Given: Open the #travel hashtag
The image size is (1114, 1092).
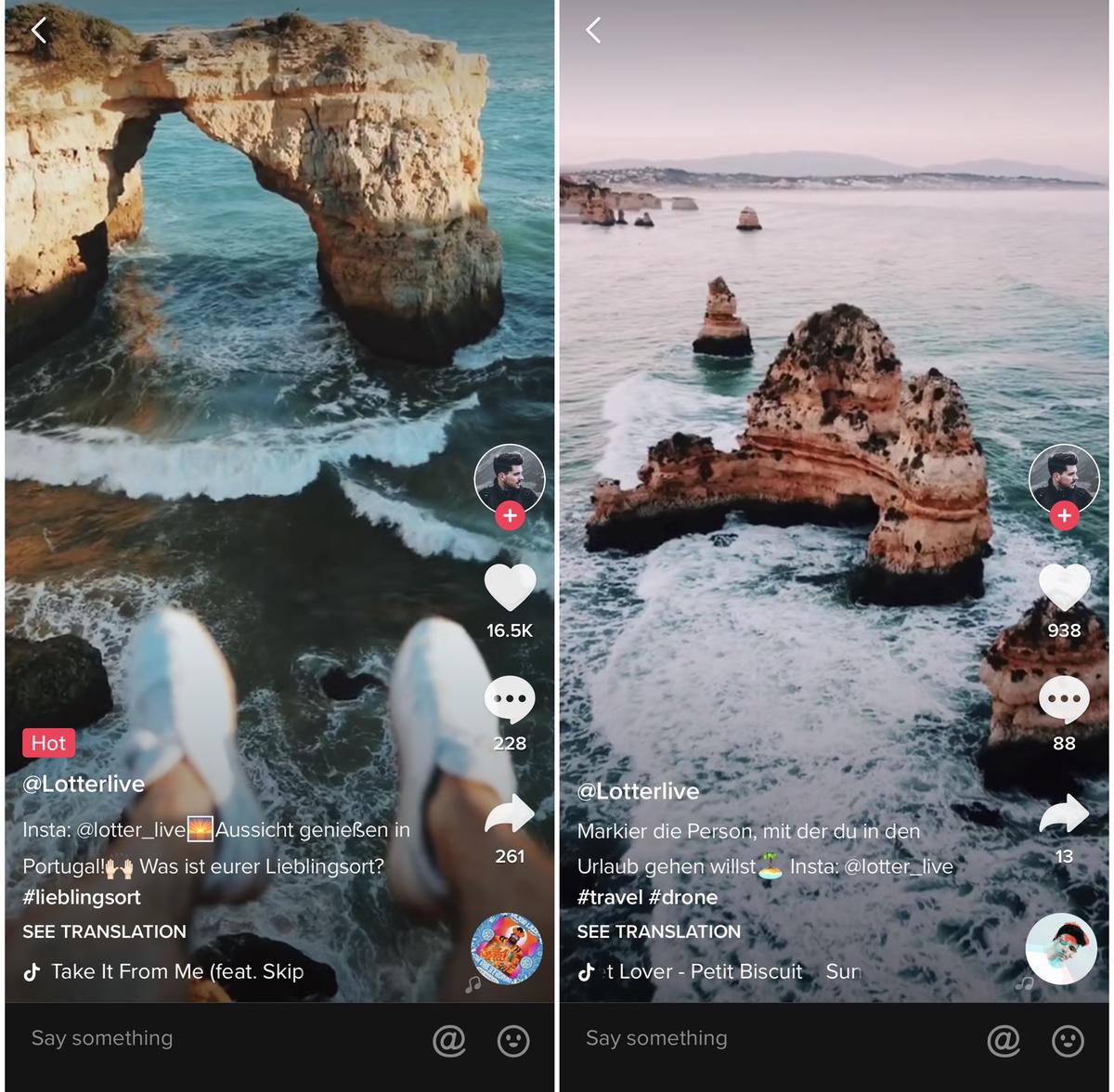Looking at the screenshot, I should tap(610, 897).
